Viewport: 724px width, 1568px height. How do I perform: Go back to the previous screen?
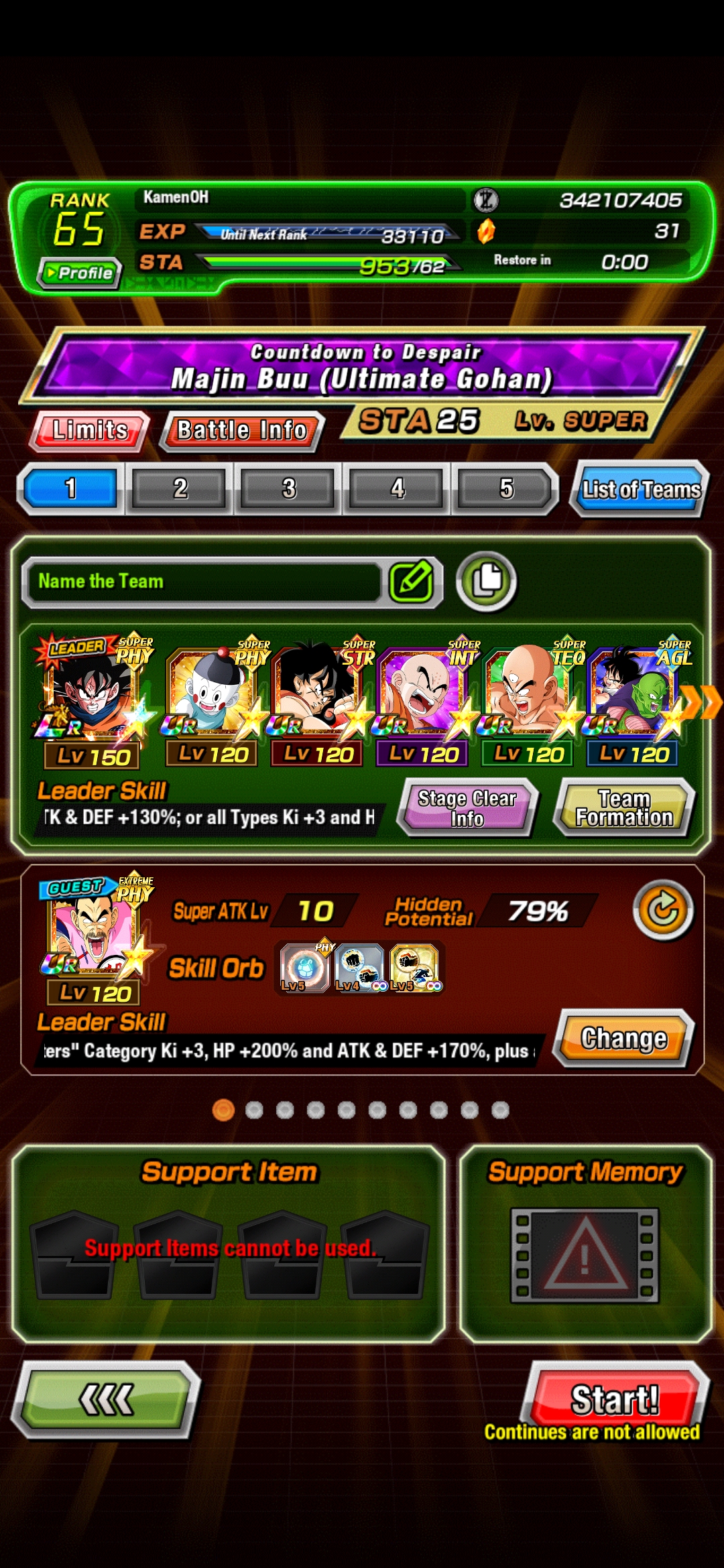tap(106, 1399)
